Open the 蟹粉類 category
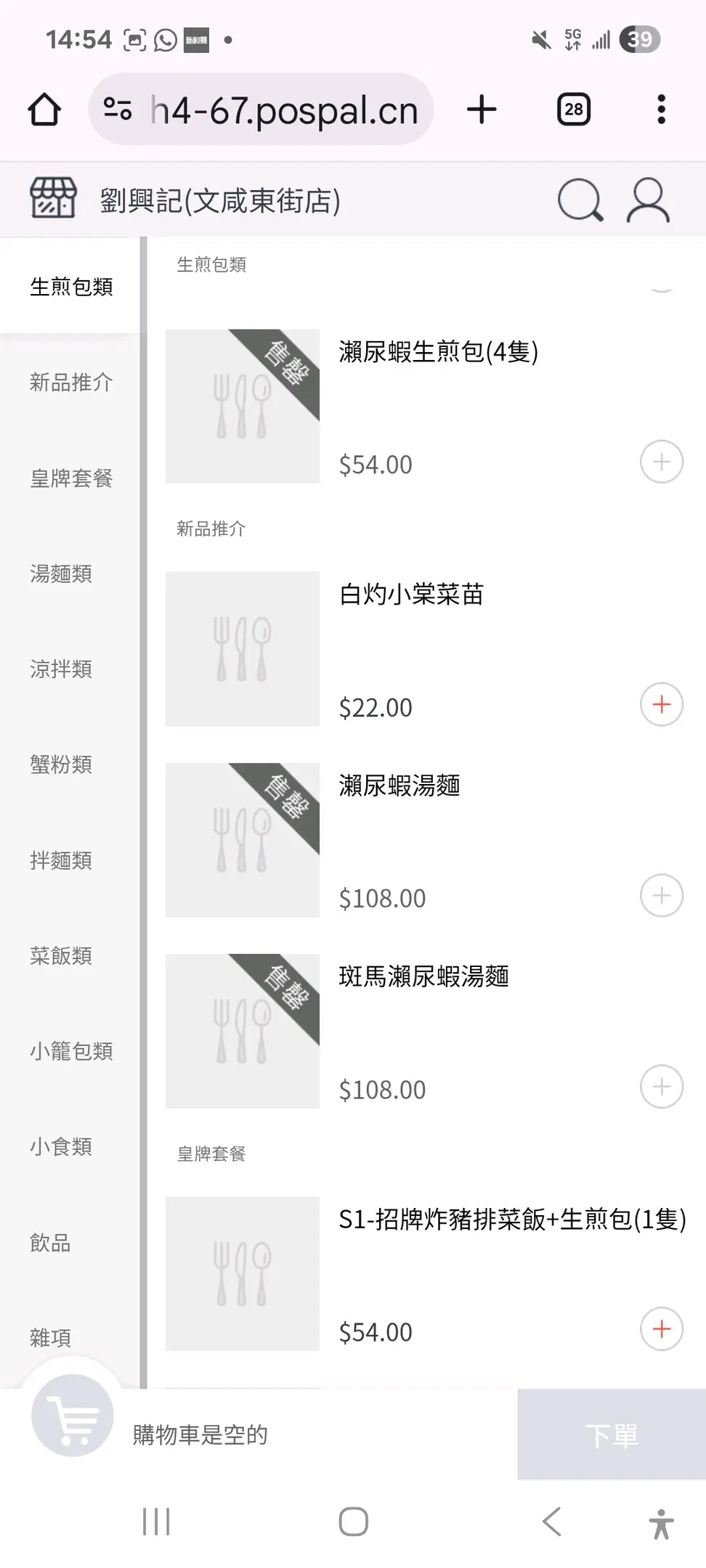Image resolution: width=706 pixels, height=1568 pixels. 61,765
